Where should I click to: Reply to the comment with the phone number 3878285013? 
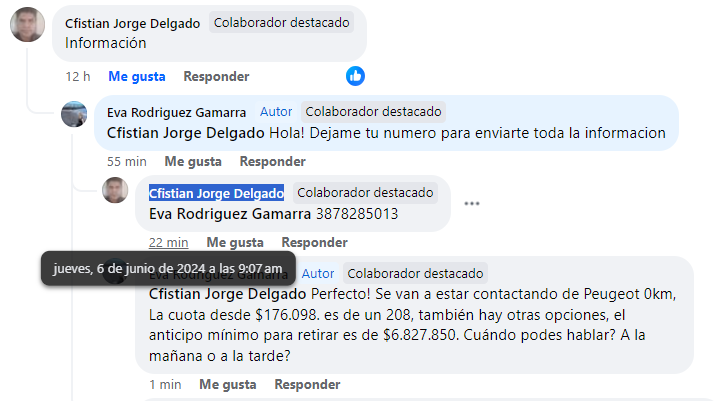click(x=314, y=242)
